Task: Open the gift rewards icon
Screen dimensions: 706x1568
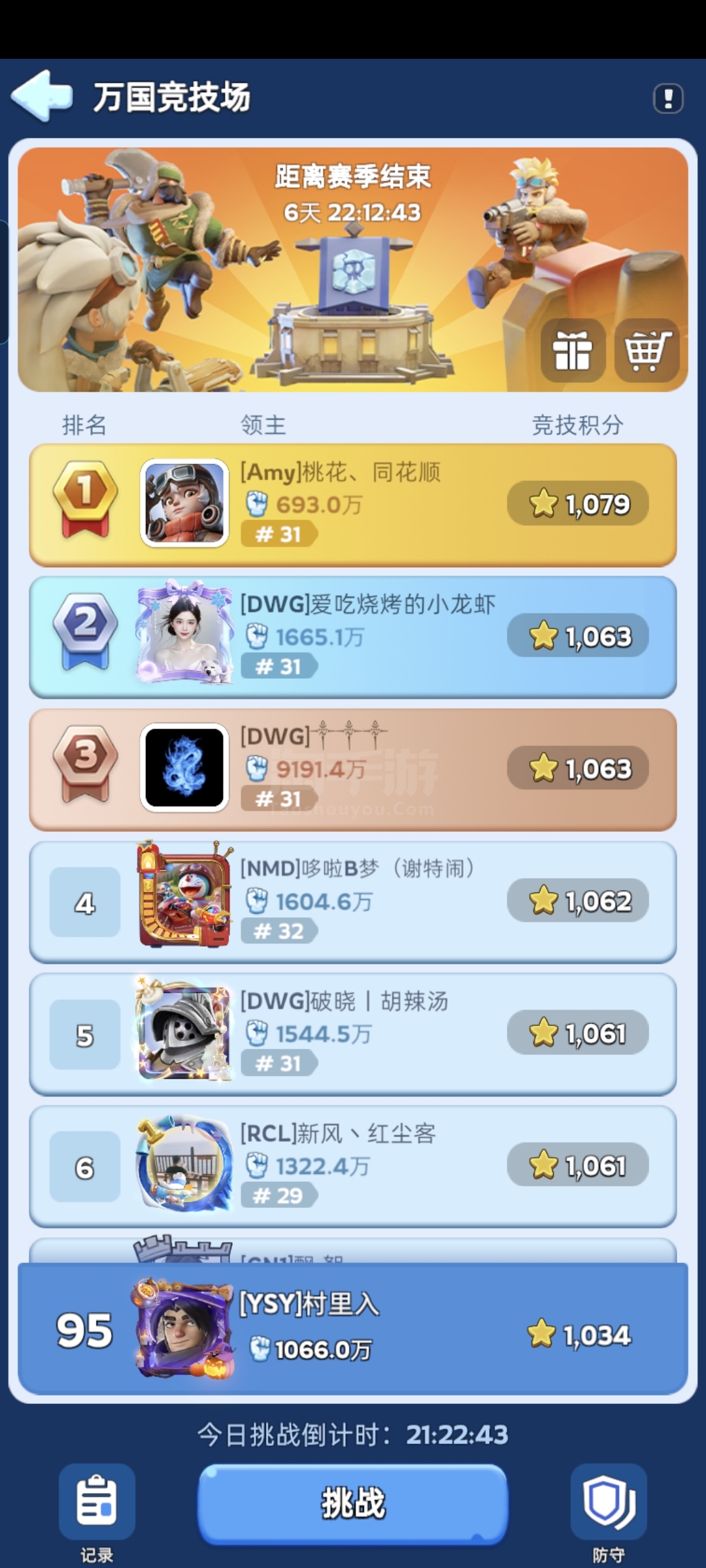Action: tap(573, 351)
